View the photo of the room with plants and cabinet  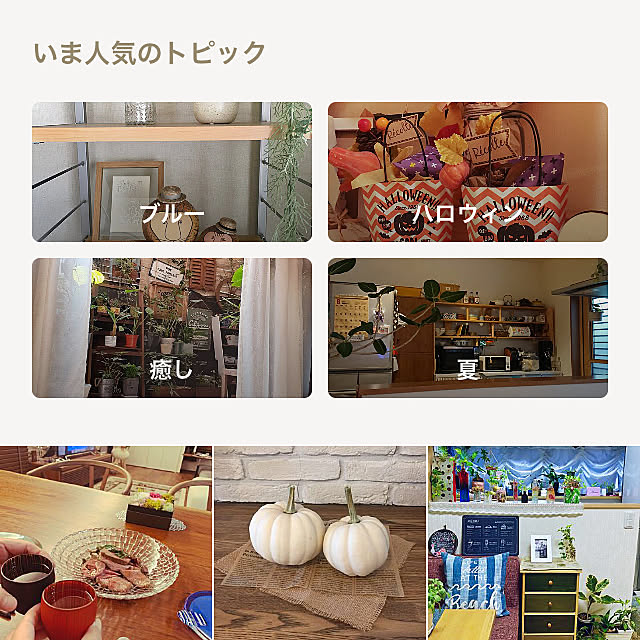[534, 543]
